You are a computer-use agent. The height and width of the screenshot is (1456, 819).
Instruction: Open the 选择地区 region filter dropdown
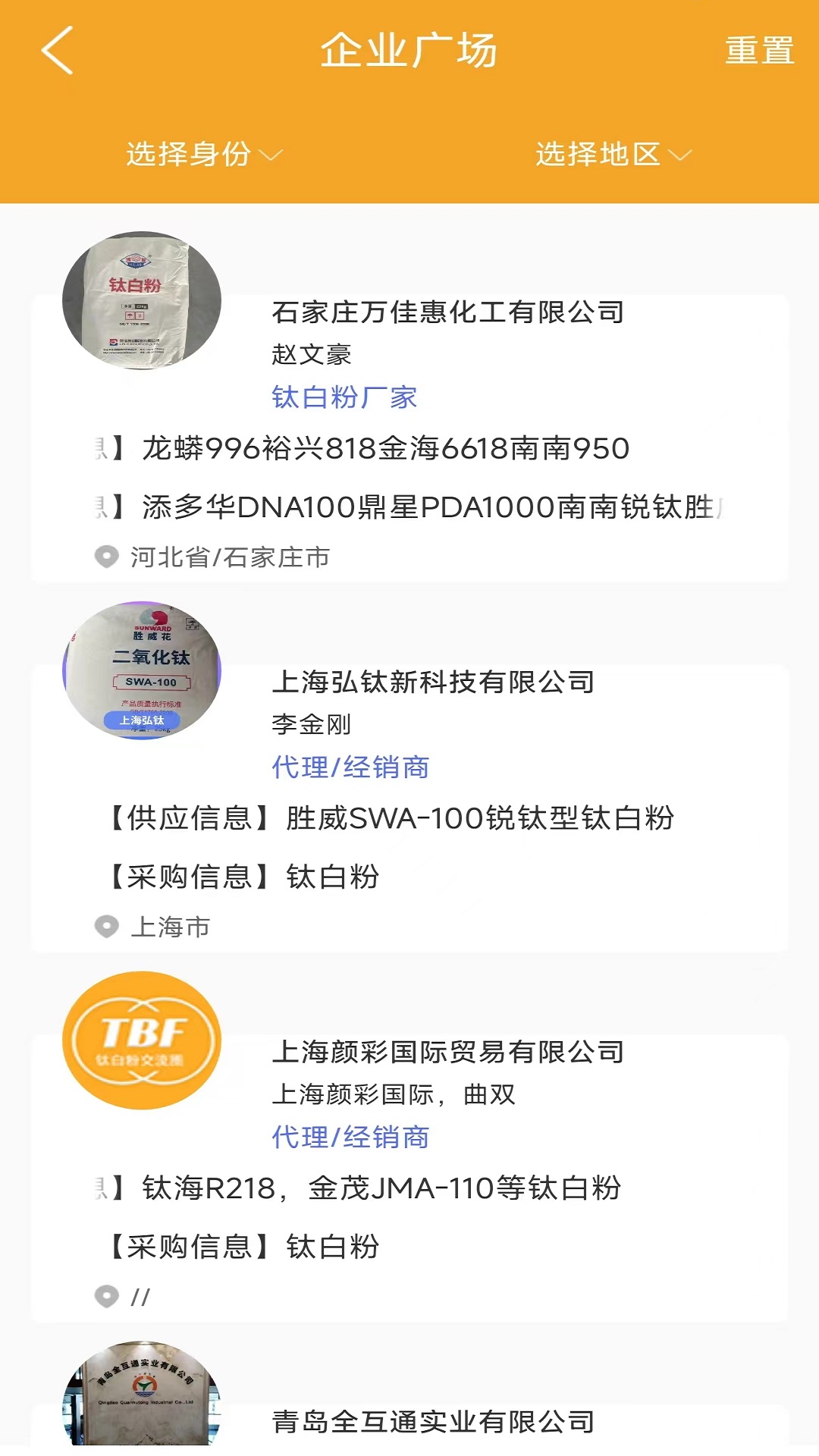pyautogui.click(x=599, y=154)
